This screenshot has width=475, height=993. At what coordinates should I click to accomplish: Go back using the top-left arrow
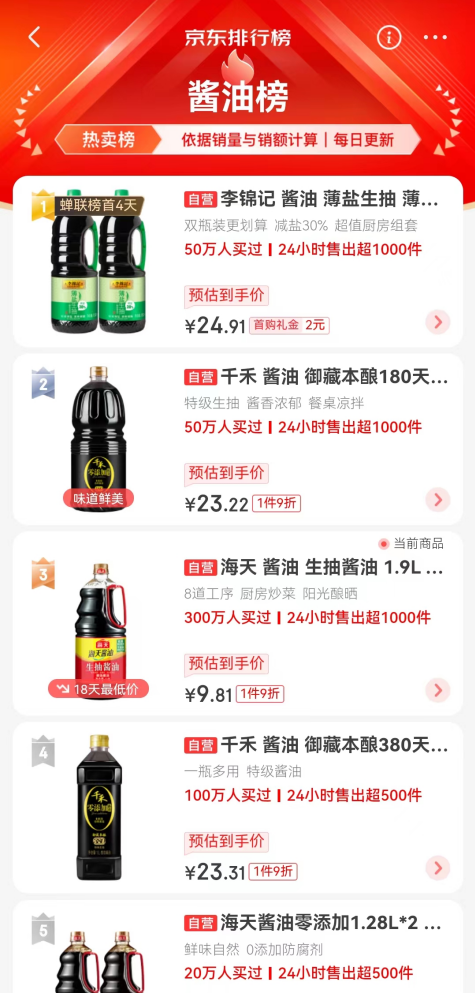34,37
